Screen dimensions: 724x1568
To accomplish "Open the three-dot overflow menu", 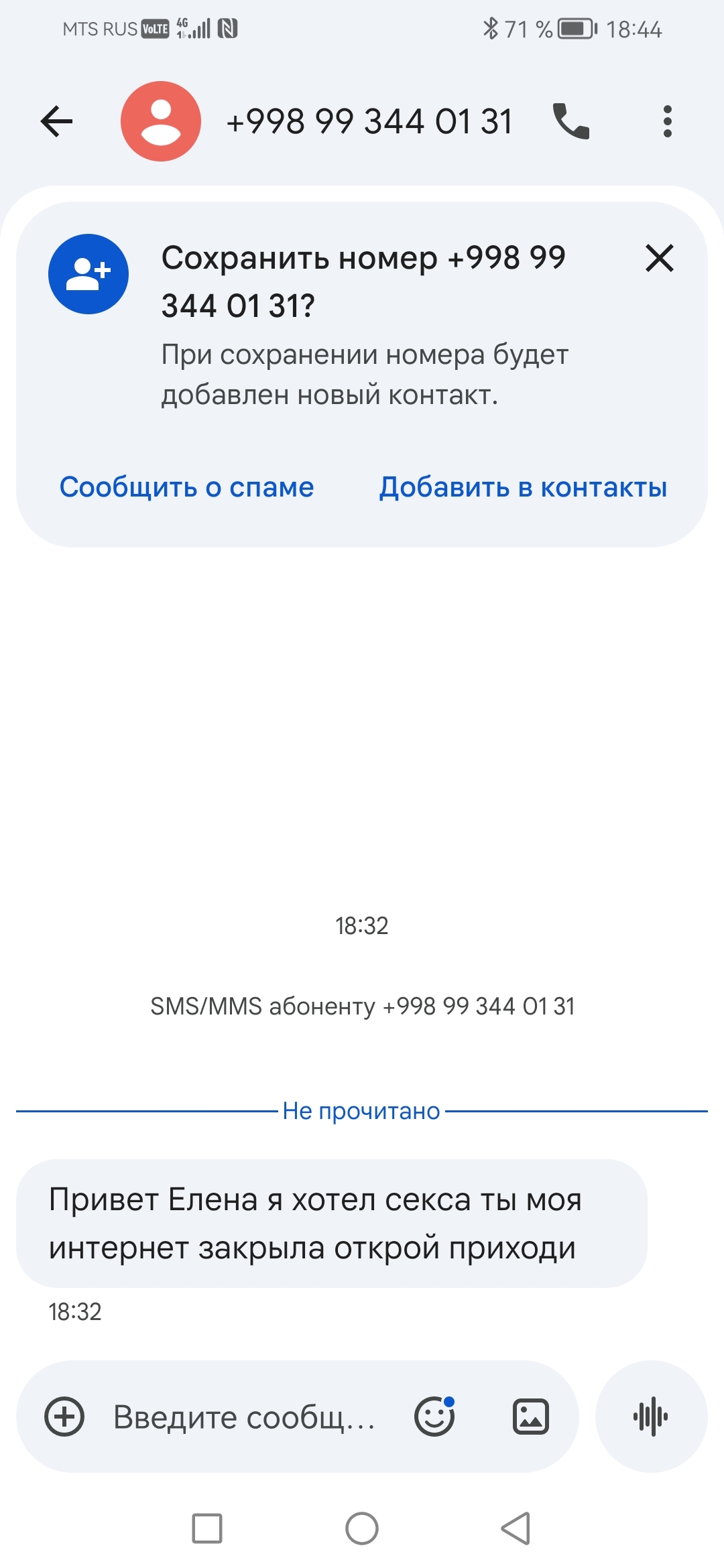I will pos(666,121).
